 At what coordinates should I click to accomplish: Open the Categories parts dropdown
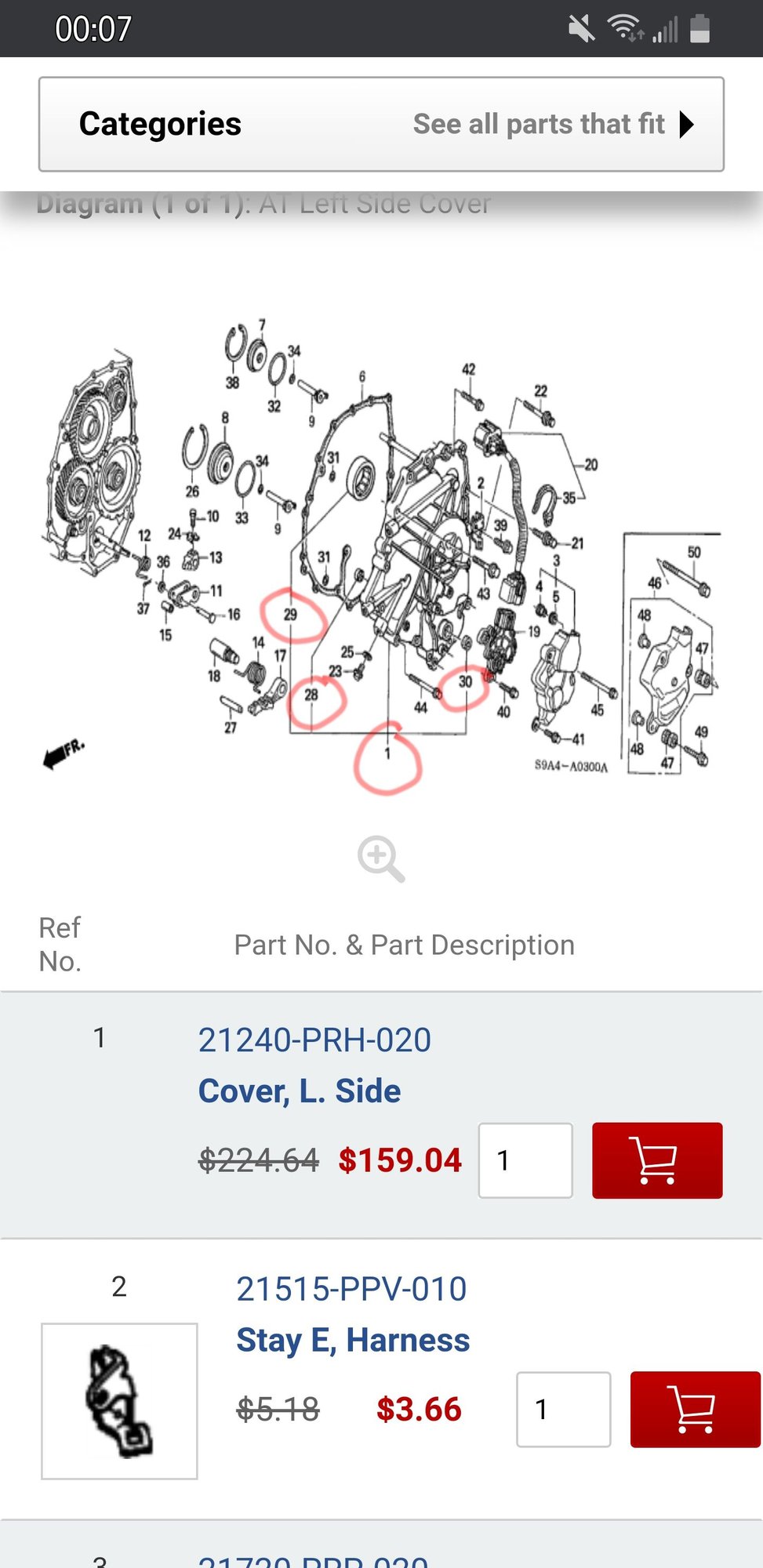point(381,124)
